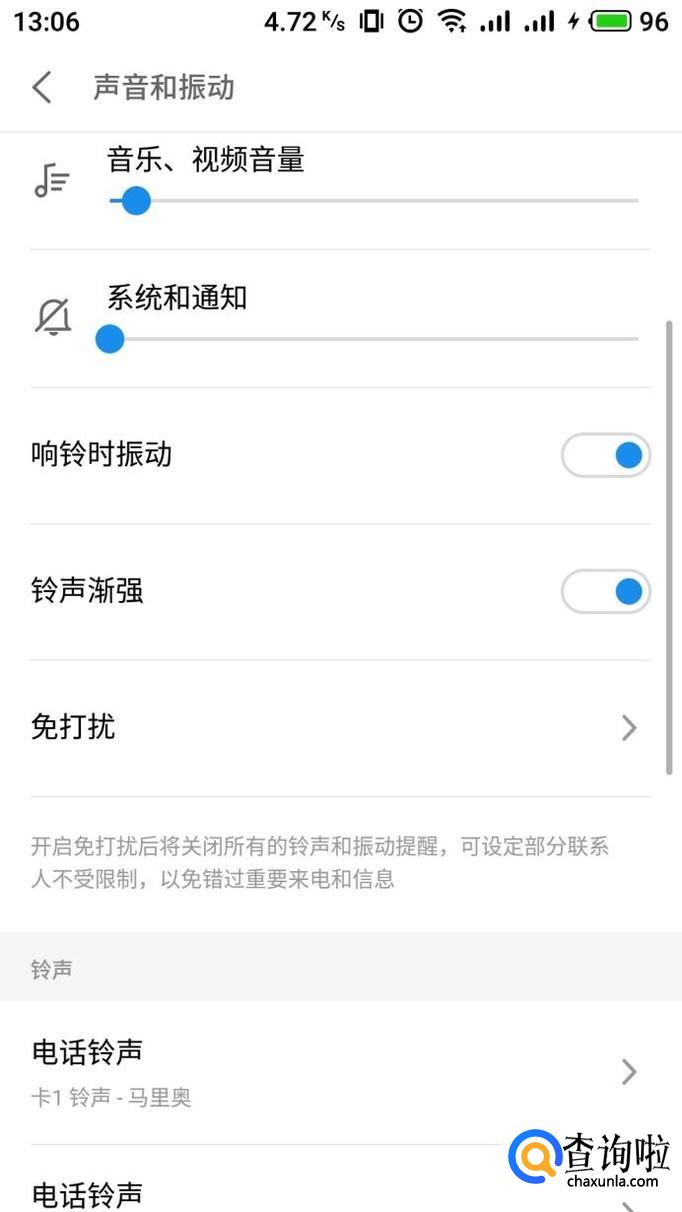
Task: Toggle the 铃声渐强 switch
Action: [606, 592]
